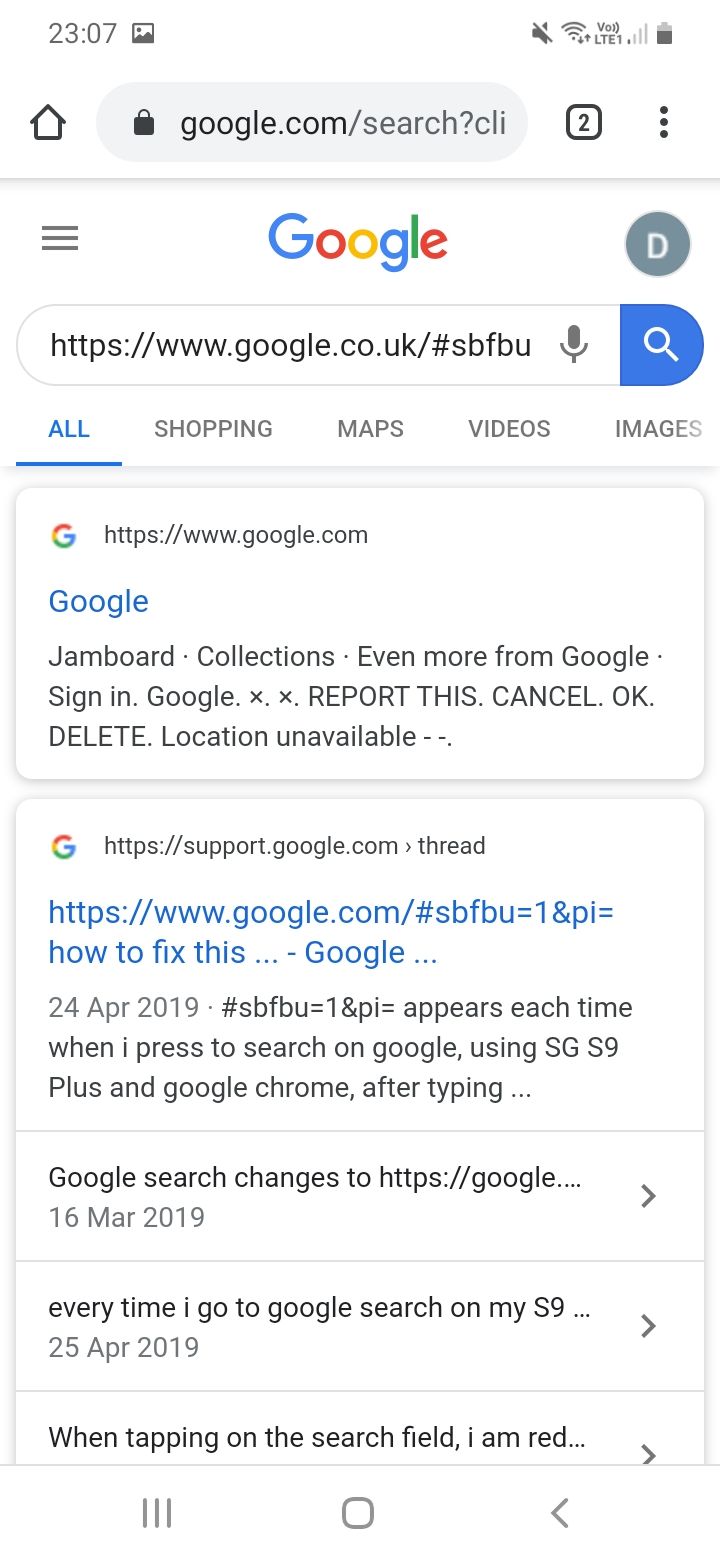Go back using the system back button
The height and width of the screenshot is (1560, 720).
click(x=560, y=1513)
